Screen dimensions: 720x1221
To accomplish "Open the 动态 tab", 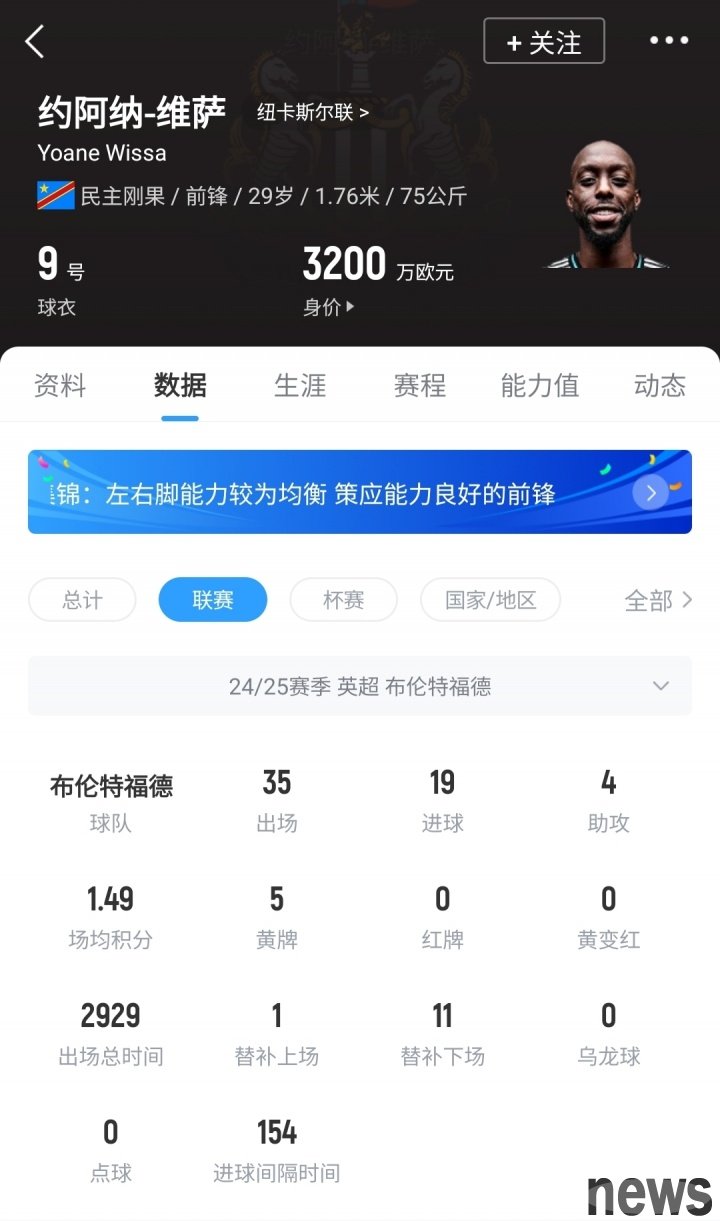I will pos(659,385).
